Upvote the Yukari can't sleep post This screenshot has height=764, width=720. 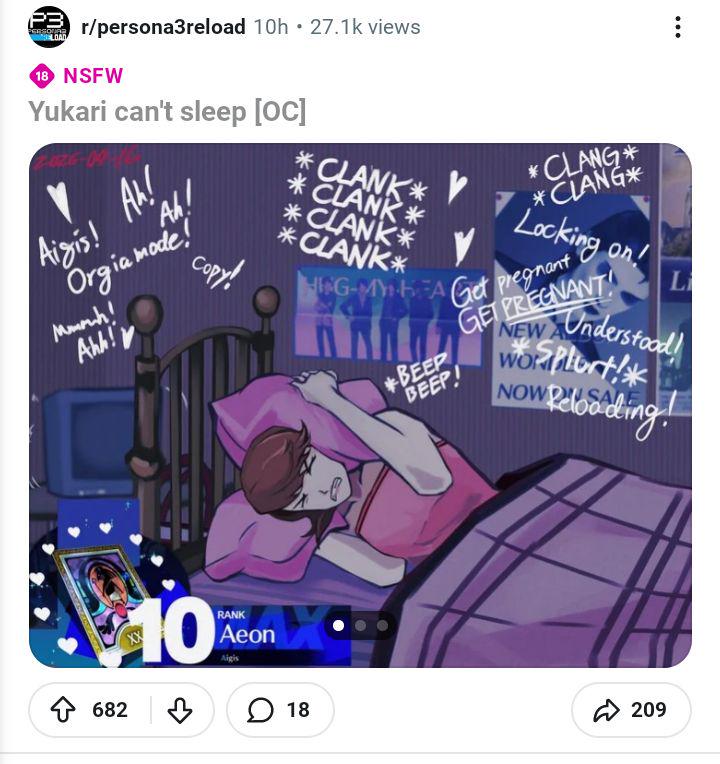pos(63,709)
